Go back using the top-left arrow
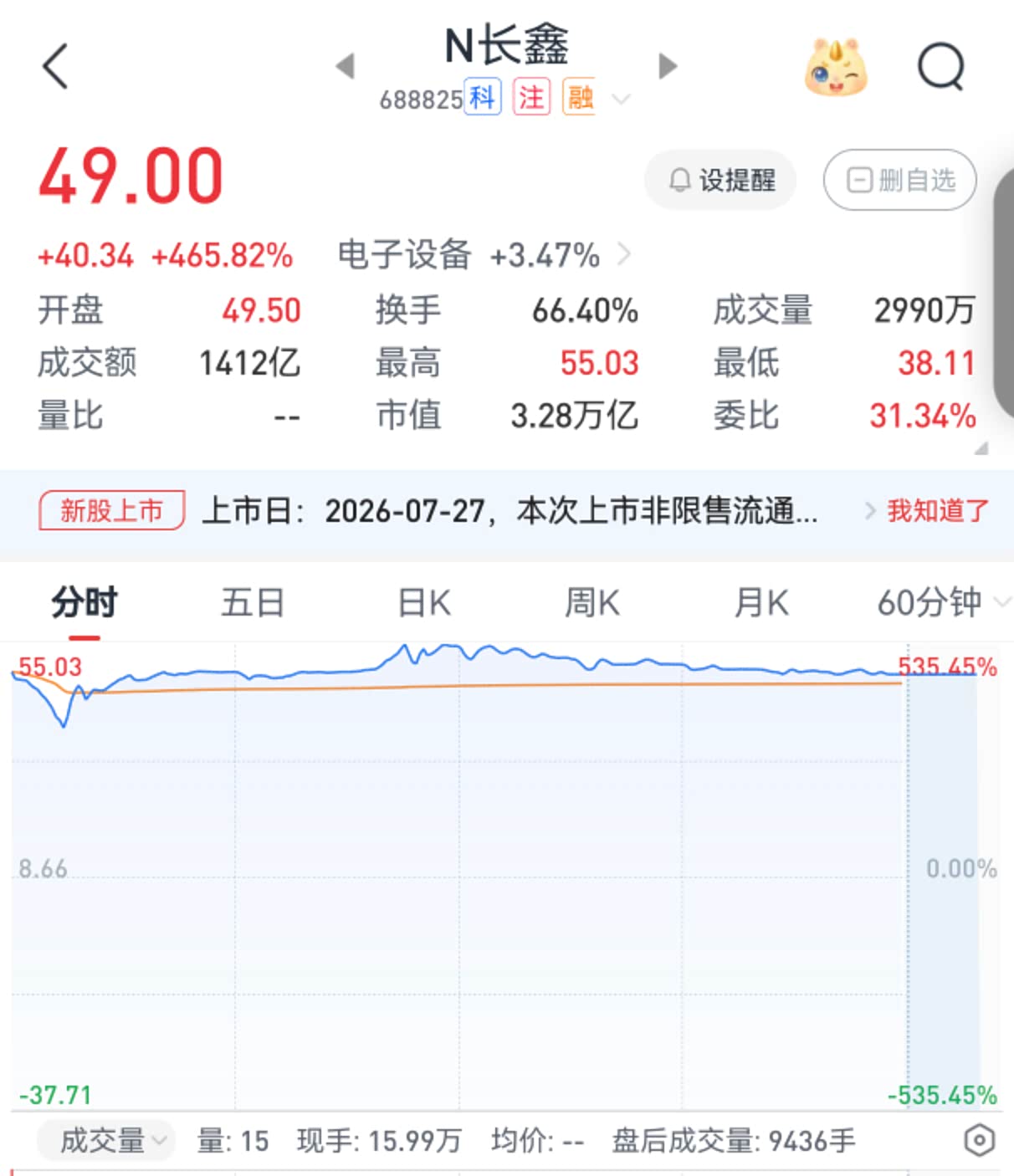Screen dimensions: 1014x1176 tap(55, 66)
